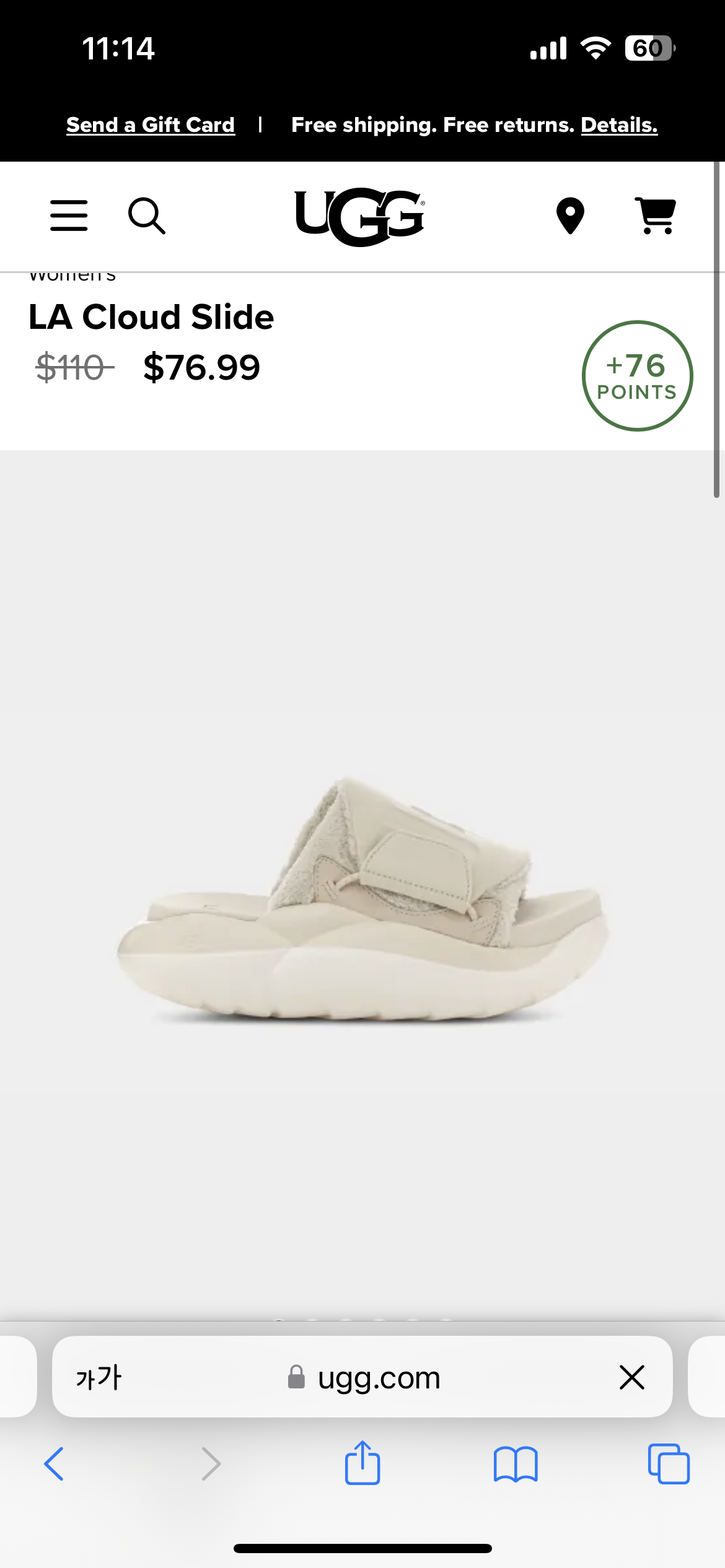View the shopping cart
Viewport: 725px width, 1568px height.
[x=656, y=216]
